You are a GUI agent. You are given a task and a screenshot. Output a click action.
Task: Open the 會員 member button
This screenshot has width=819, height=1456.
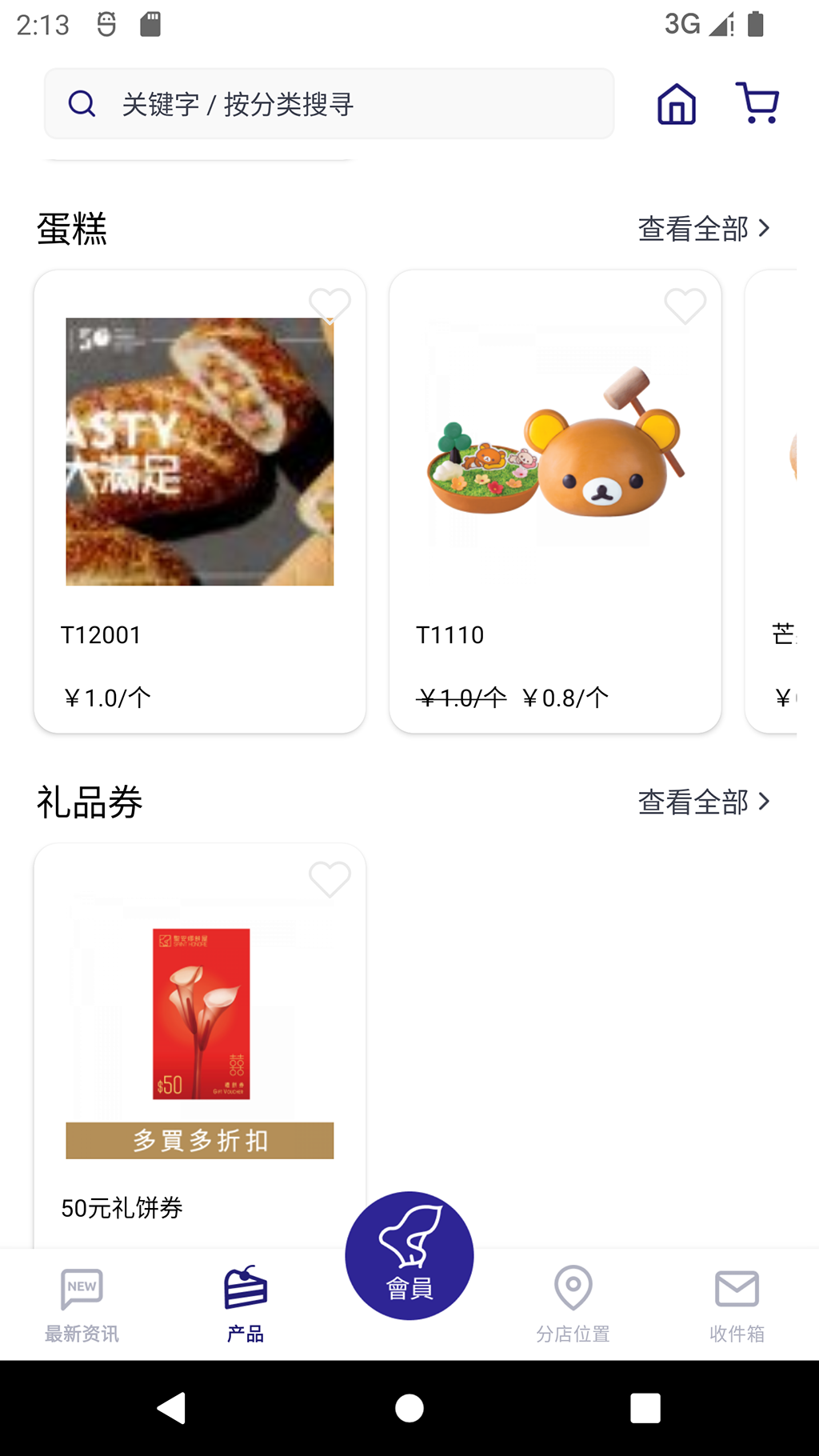409,1256
